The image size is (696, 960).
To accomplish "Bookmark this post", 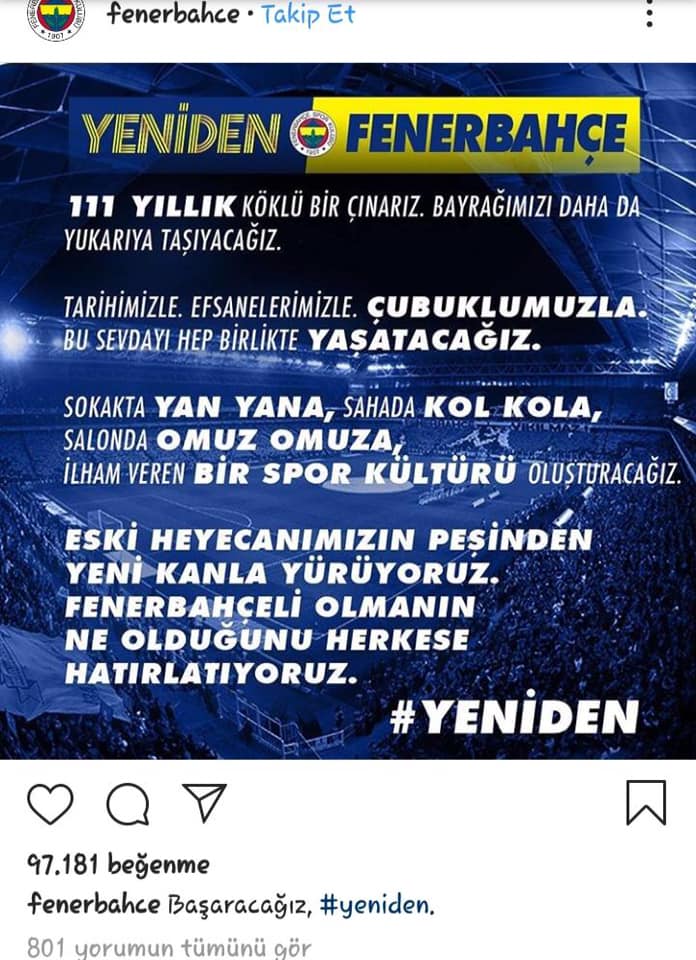I will pyautogui.click(x=646, y=803).
